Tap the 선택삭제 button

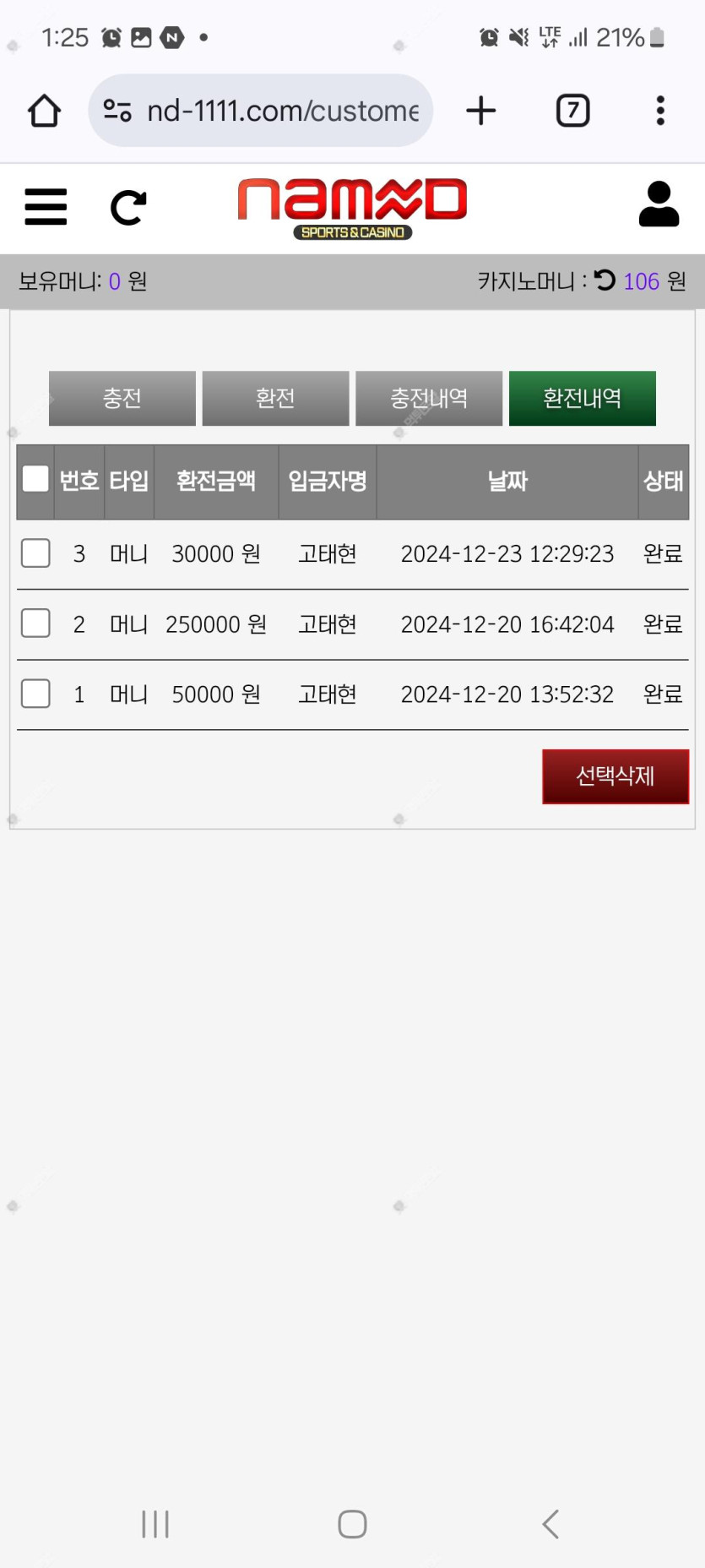coord(616,776)
